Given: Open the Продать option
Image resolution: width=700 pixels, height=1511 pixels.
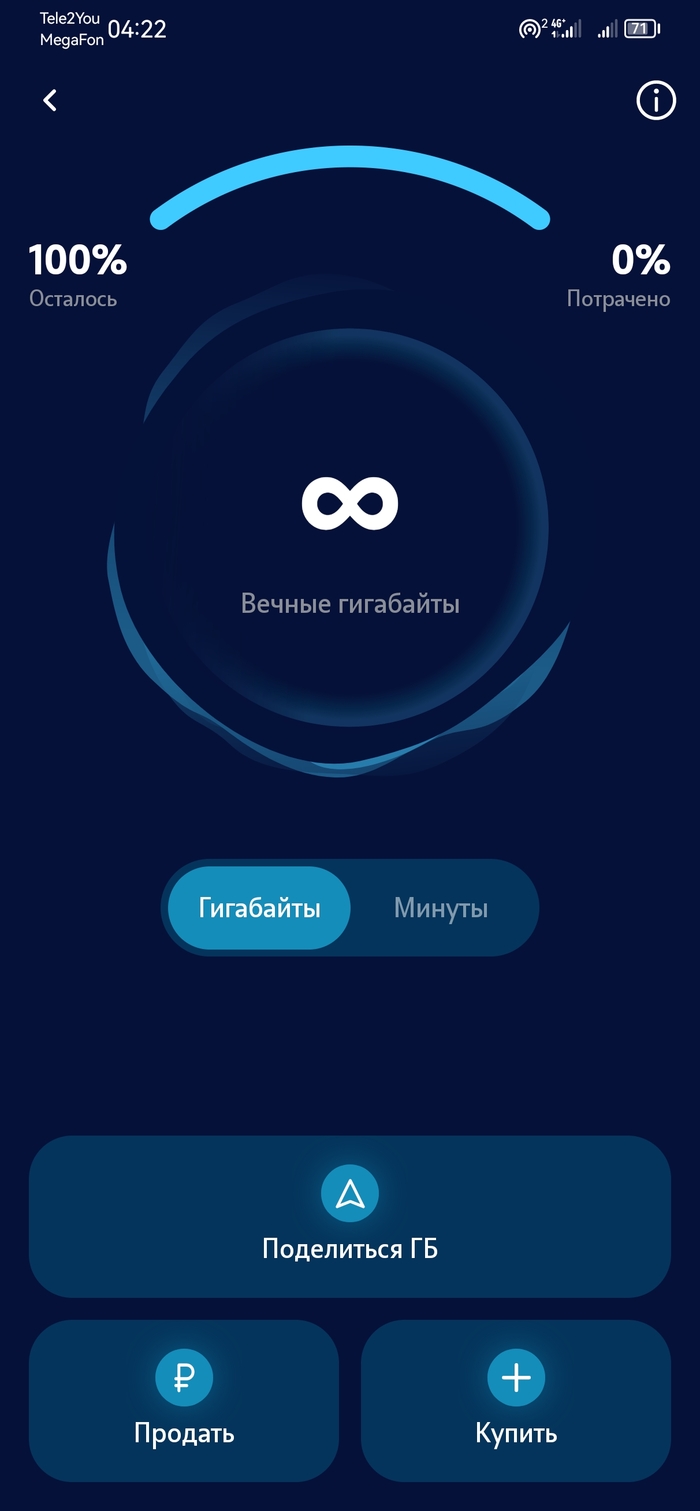Looking at the screenshot, I should click(184, 1400).
